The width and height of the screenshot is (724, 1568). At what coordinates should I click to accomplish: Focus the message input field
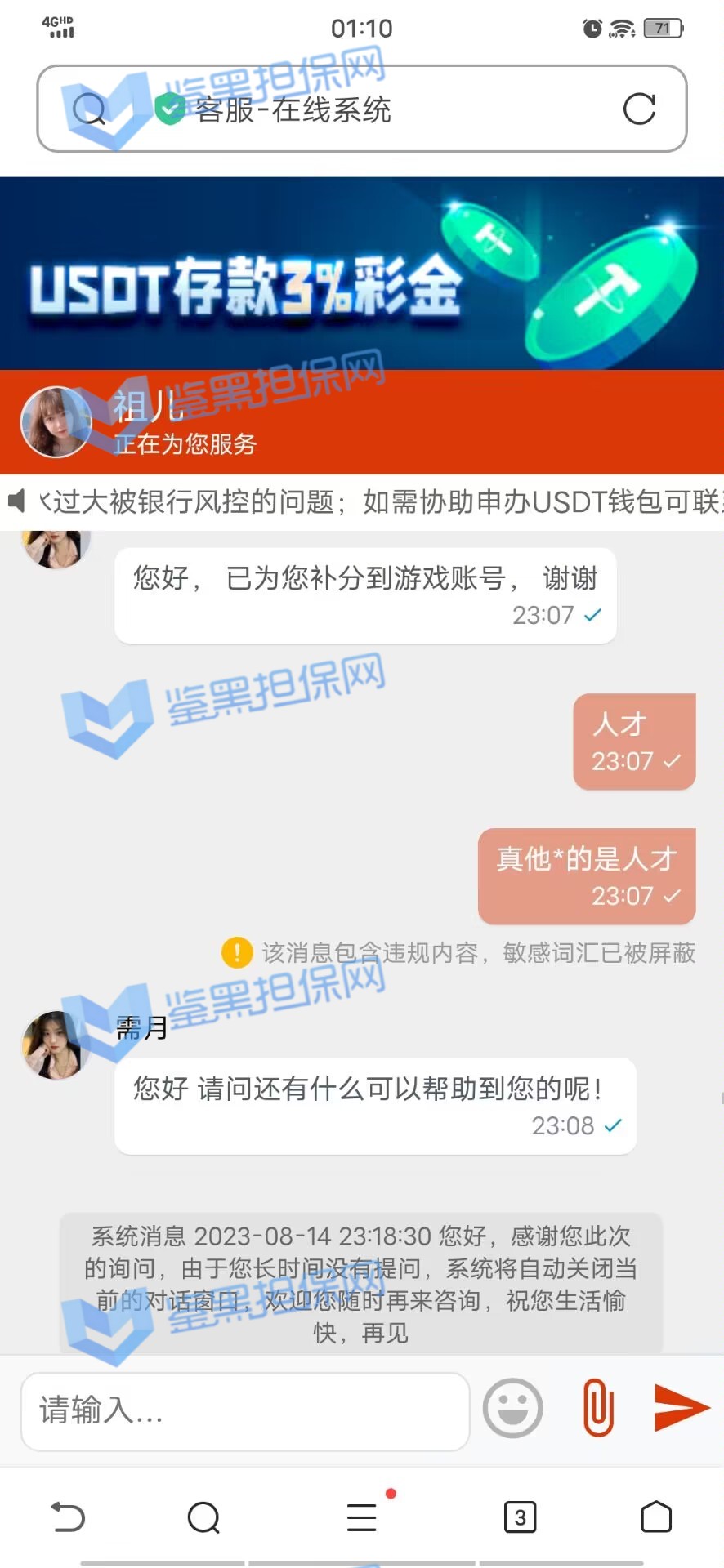(245, 1410)
